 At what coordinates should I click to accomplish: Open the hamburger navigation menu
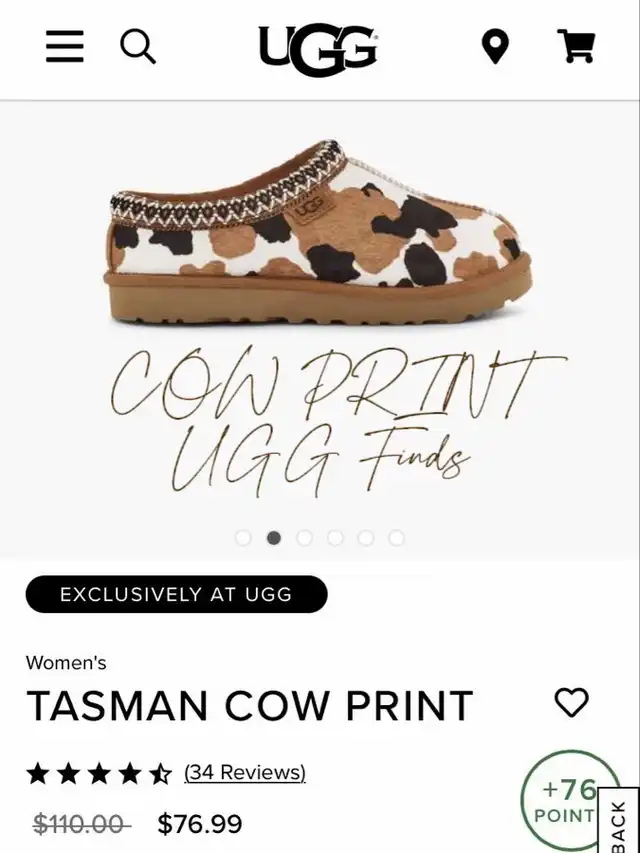(x=65, y=46)
